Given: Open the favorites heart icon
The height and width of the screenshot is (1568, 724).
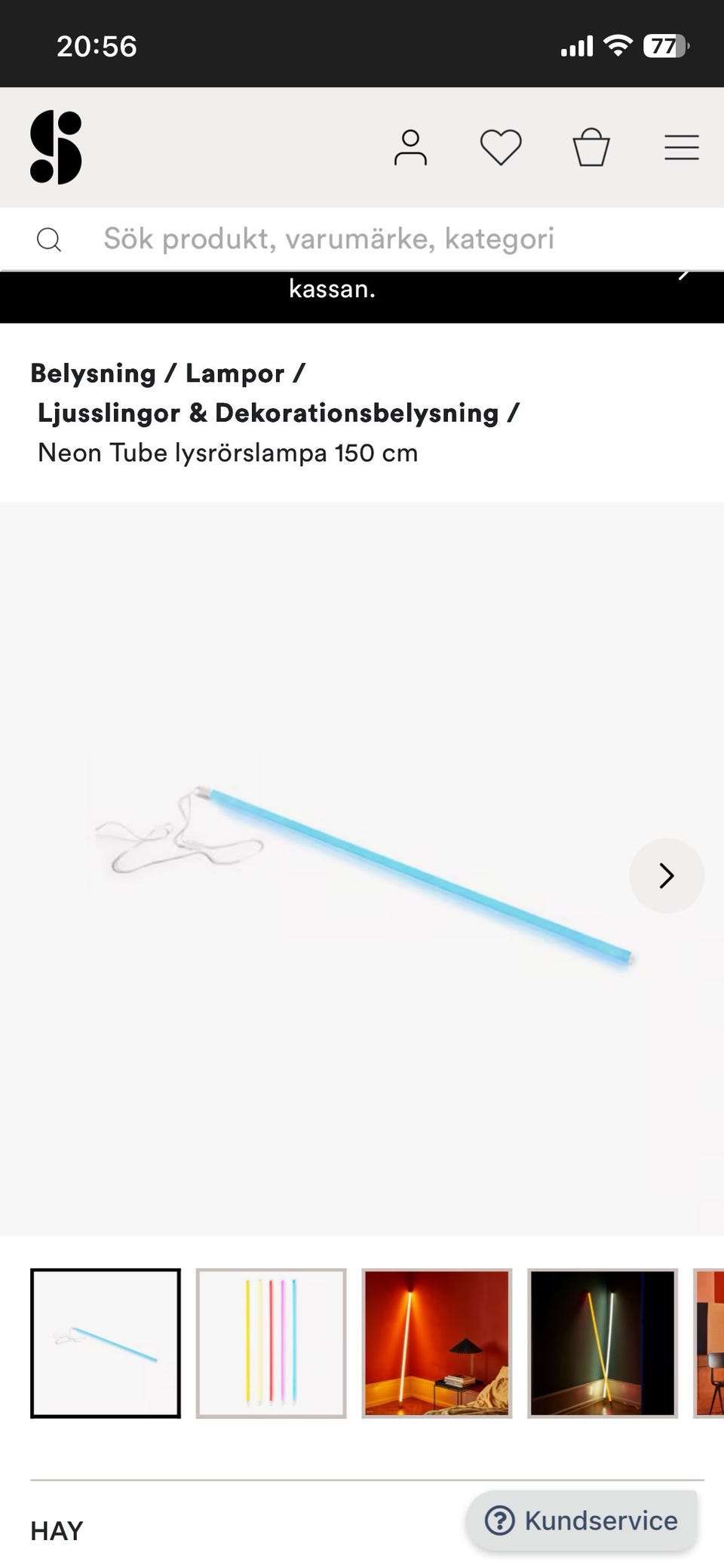Looking at the screenshot, I should tap(501, 147).
